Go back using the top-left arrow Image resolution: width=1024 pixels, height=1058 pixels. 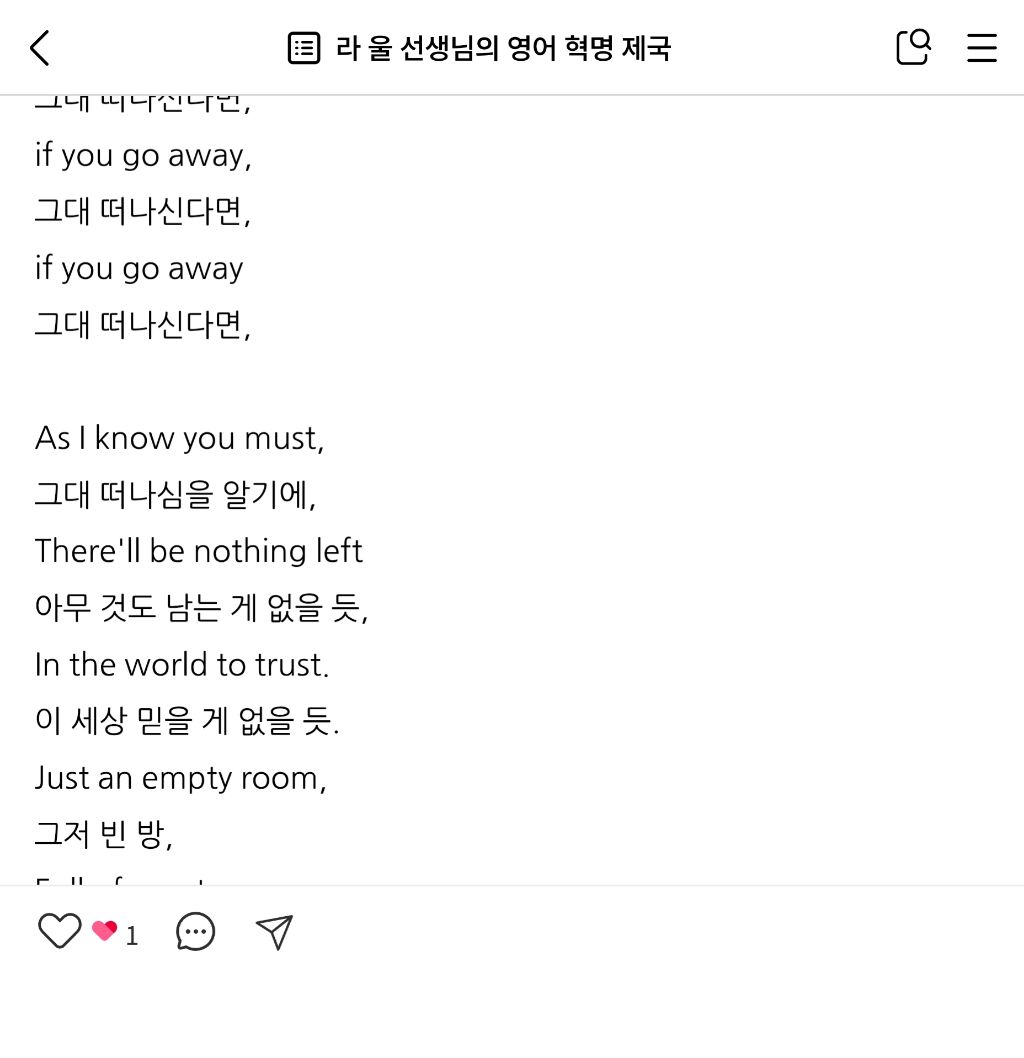pos(40,48)
